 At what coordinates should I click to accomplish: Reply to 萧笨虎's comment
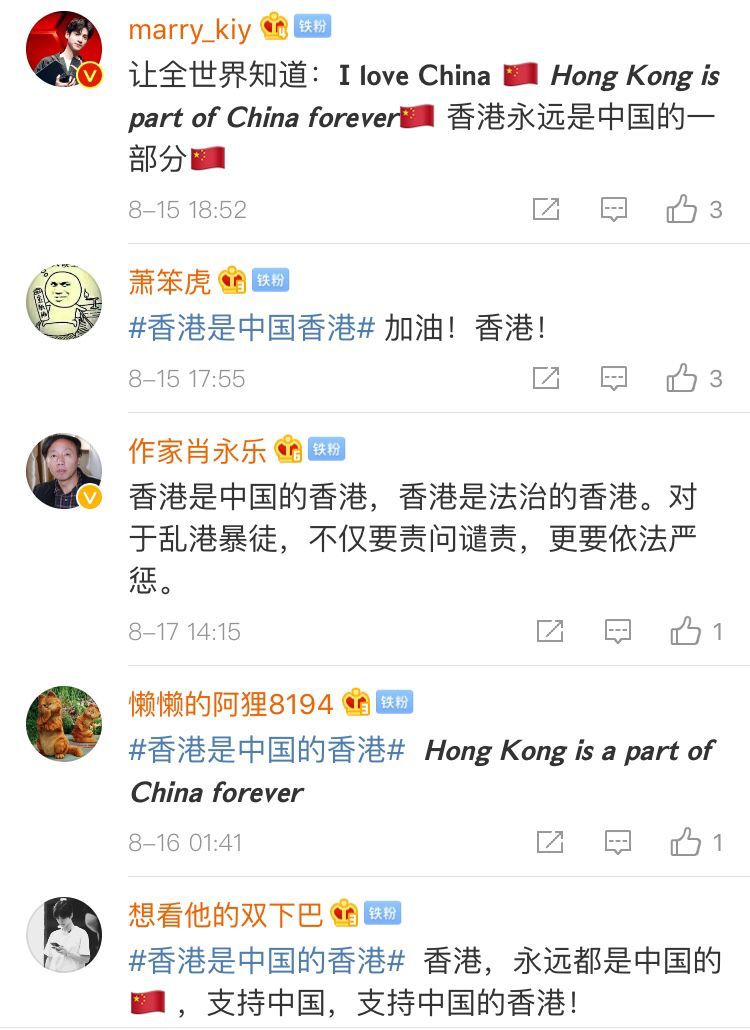click(x=613, y=378)
